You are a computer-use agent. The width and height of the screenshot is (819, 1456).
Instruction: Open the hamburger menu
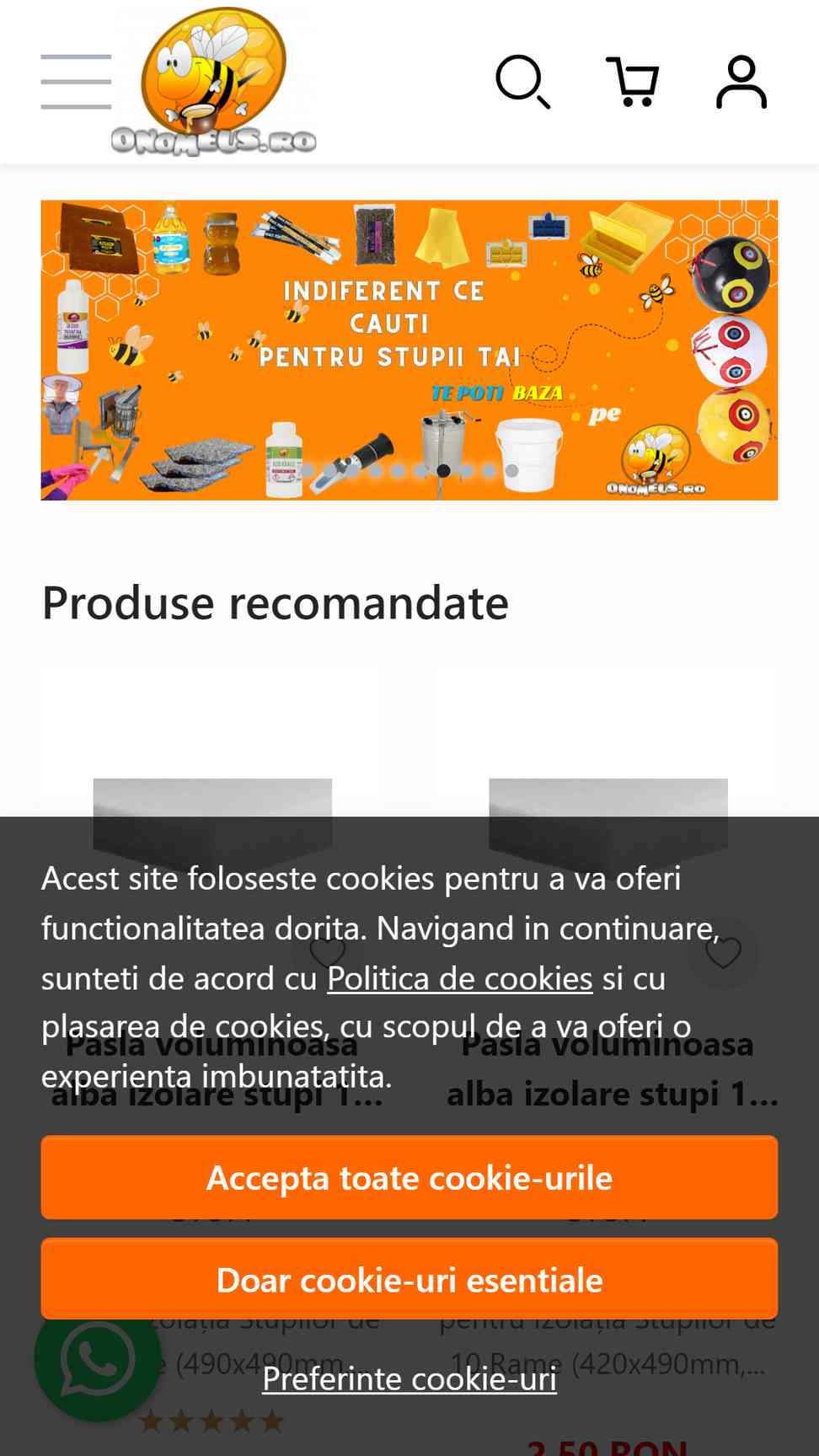[x=76, y=82]
